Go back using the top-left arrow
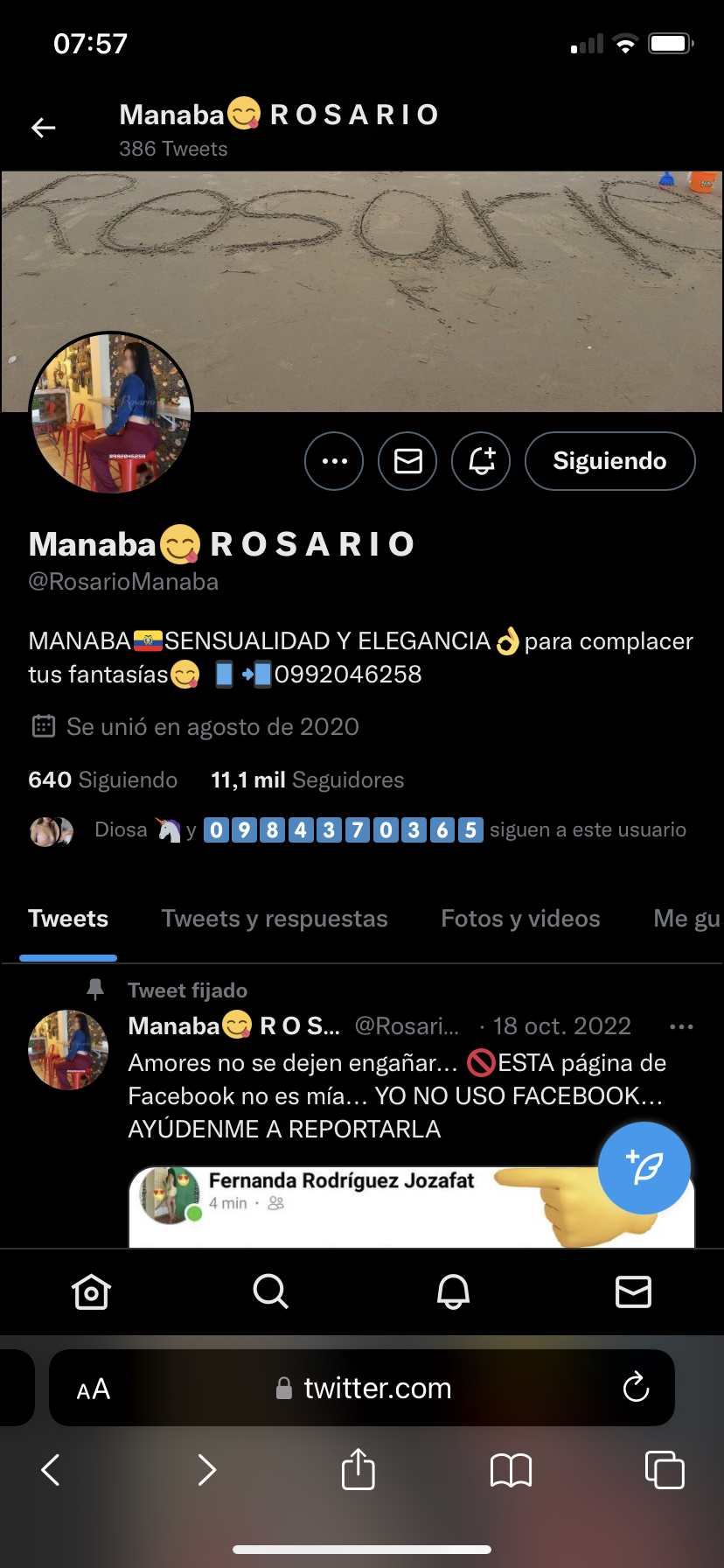This screenshot has width=724, height=1568. point(44,129)
